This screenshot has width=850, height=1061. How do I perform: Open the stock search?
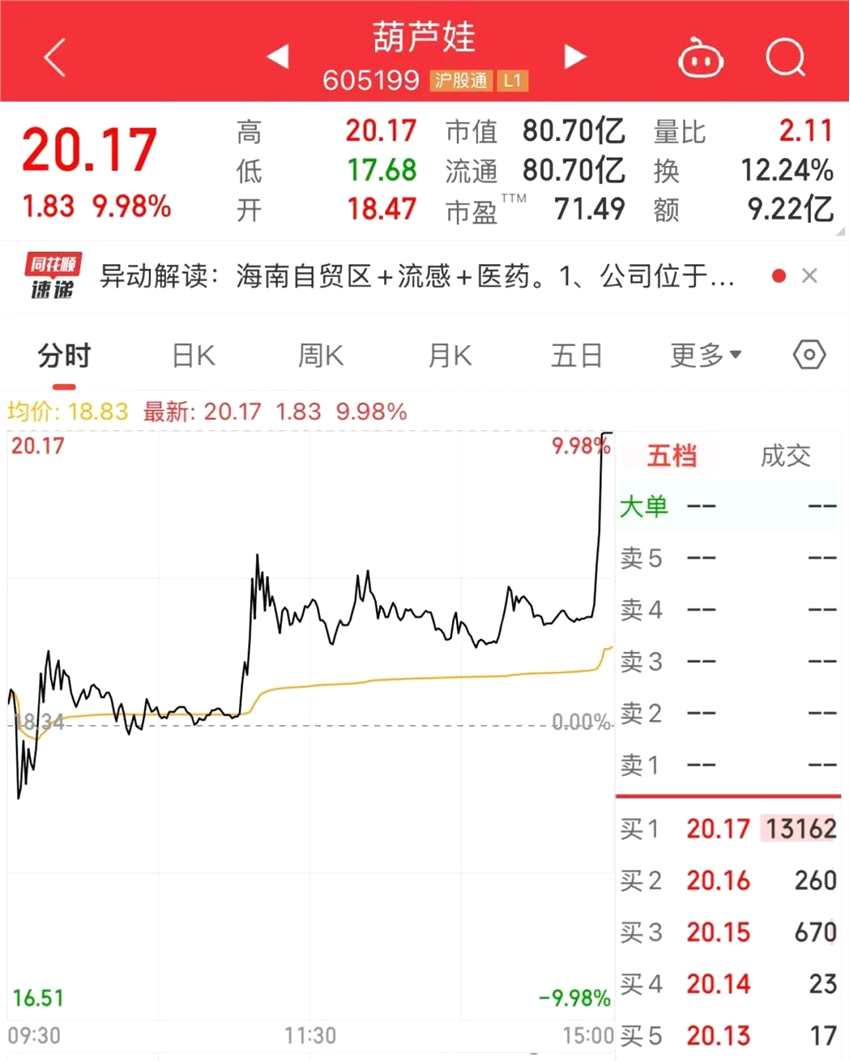[x=785, y=58]
